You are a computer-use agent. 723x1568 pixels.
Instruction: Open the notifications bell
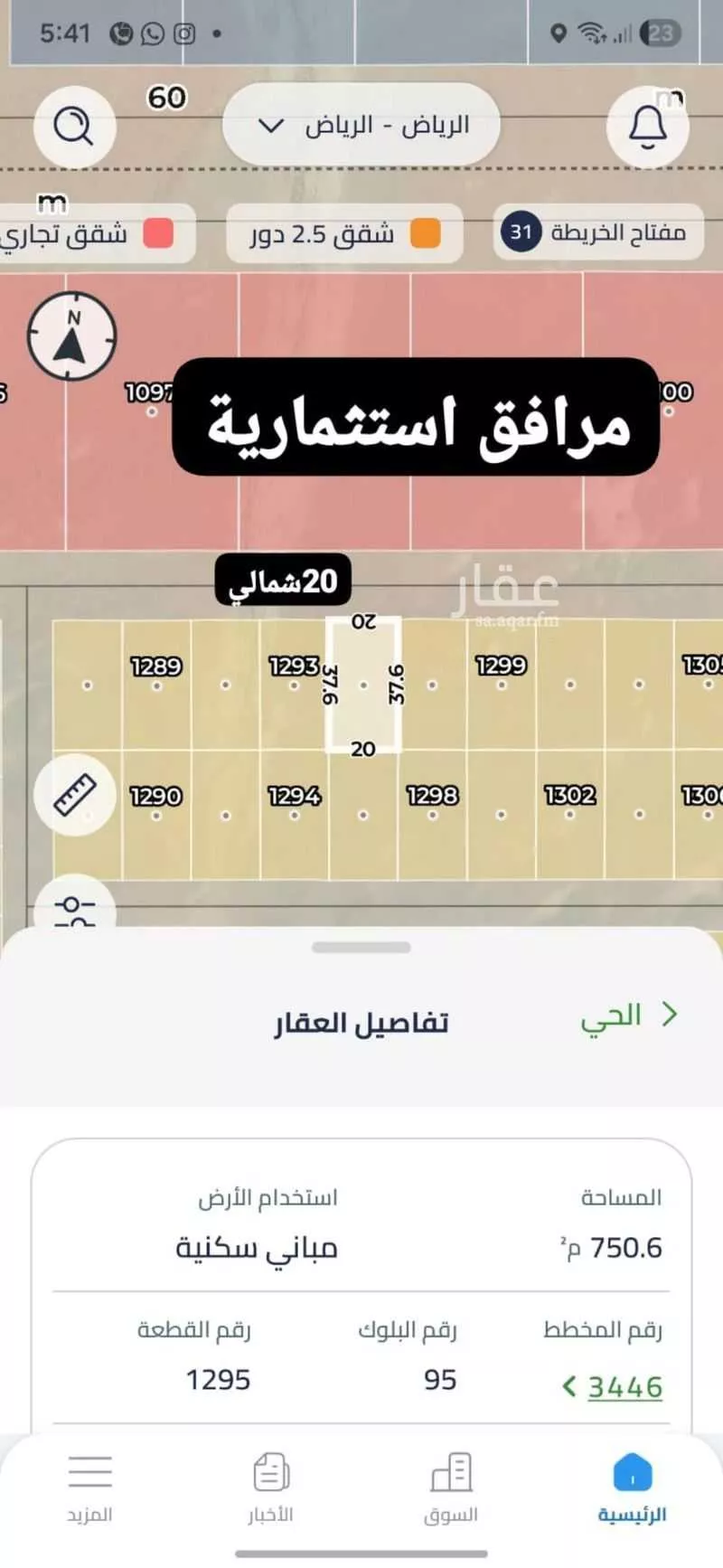point(648,126)
